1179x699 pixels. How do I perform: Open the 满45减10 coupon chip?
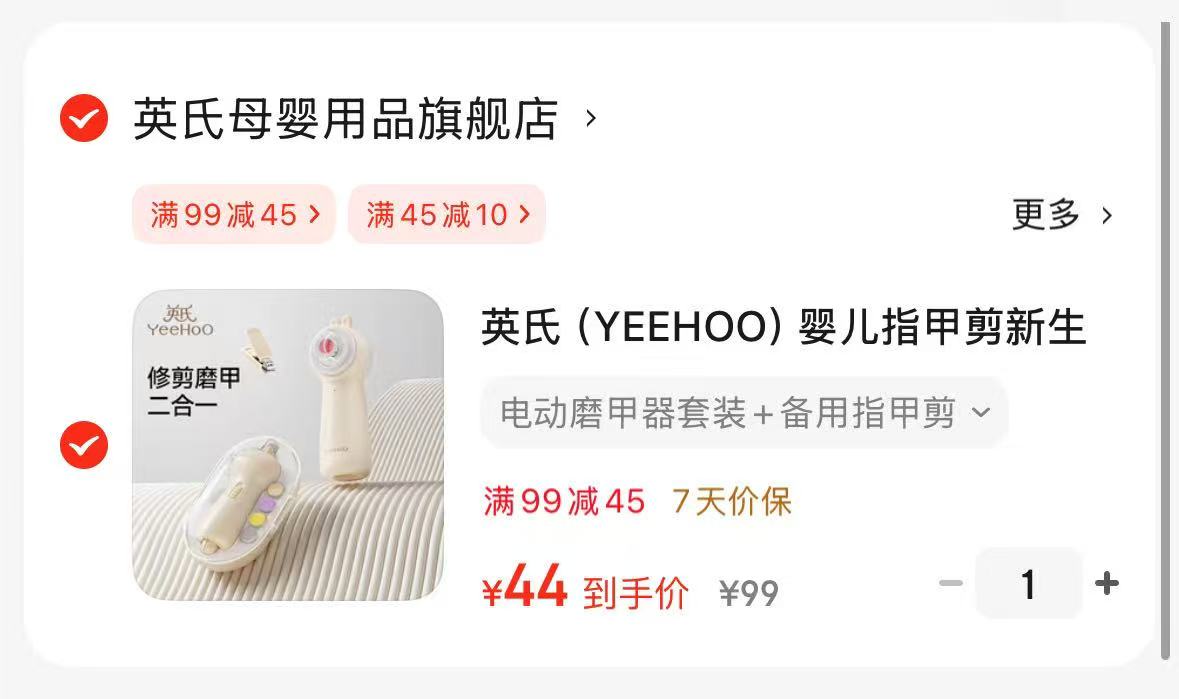(447, 214)
